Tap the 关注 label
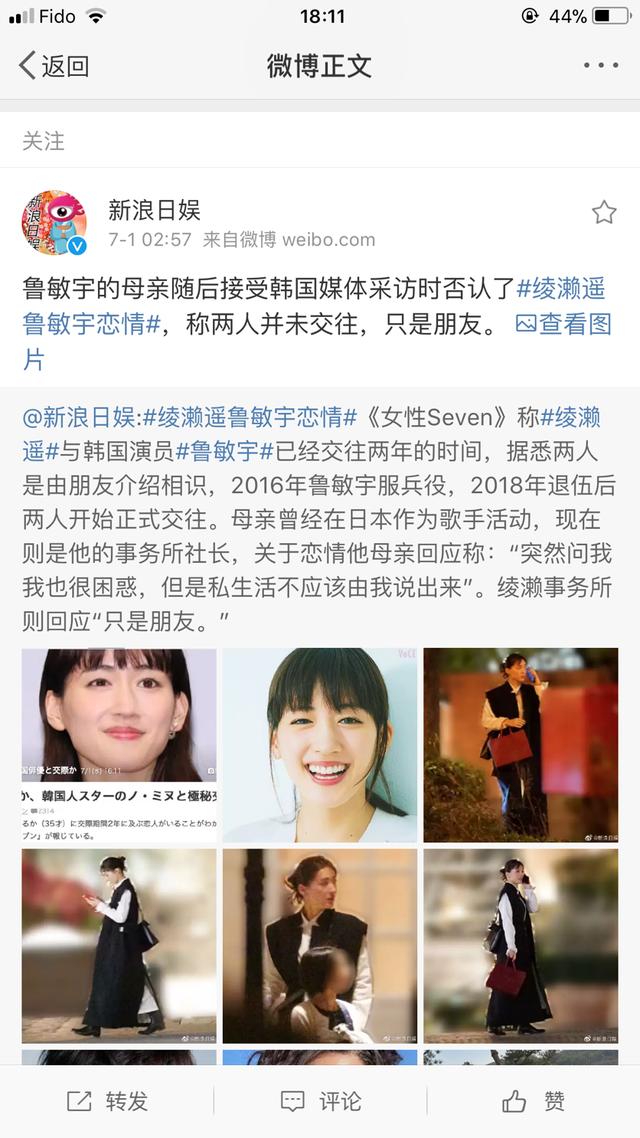 coord(43,141)
